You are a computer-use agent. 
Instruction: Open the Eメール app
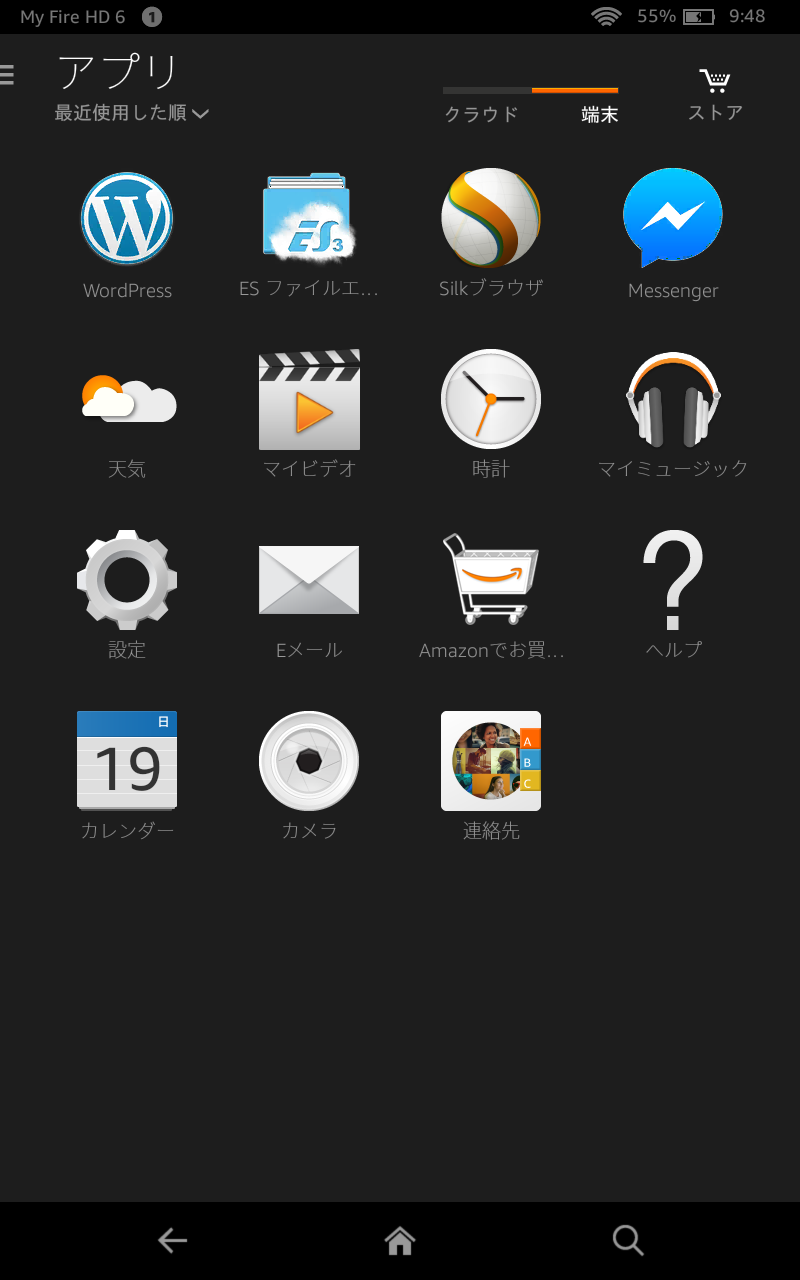tap(309, 580)
